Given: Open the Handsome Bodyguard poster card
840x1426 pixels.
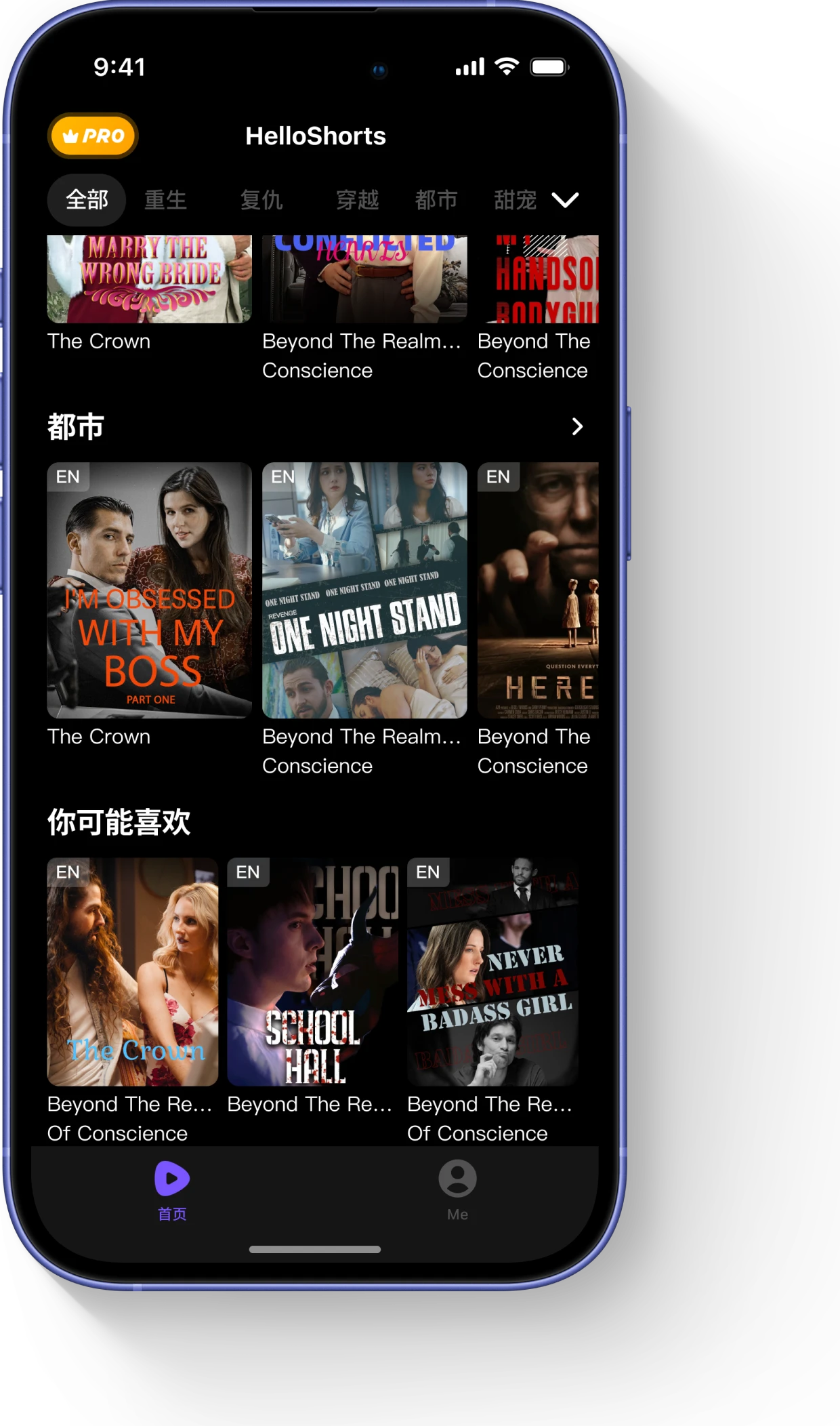Looking at the screenshot, I should [538, 279].
